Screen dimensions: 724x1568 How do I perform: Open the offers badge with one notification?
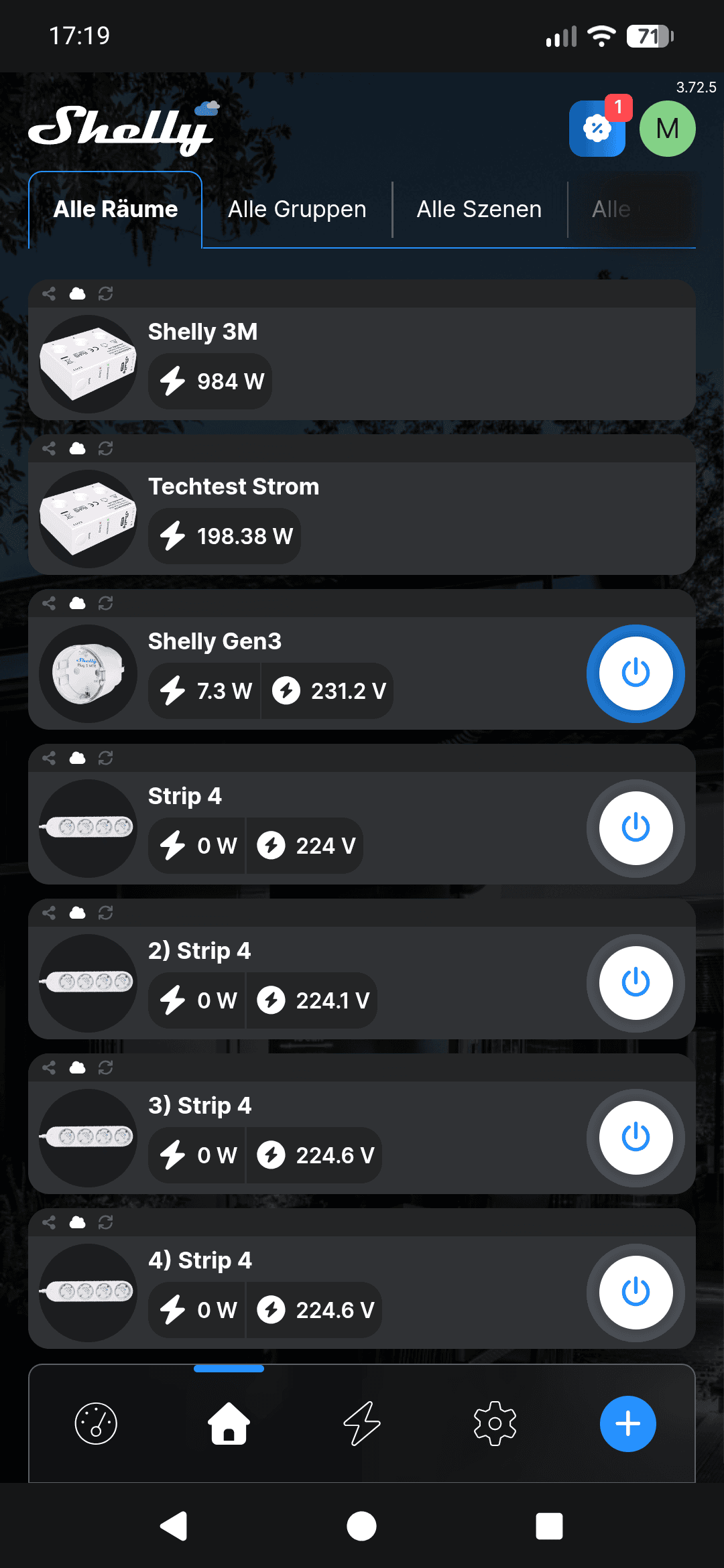pyautogui.click(x=597, y=128)
